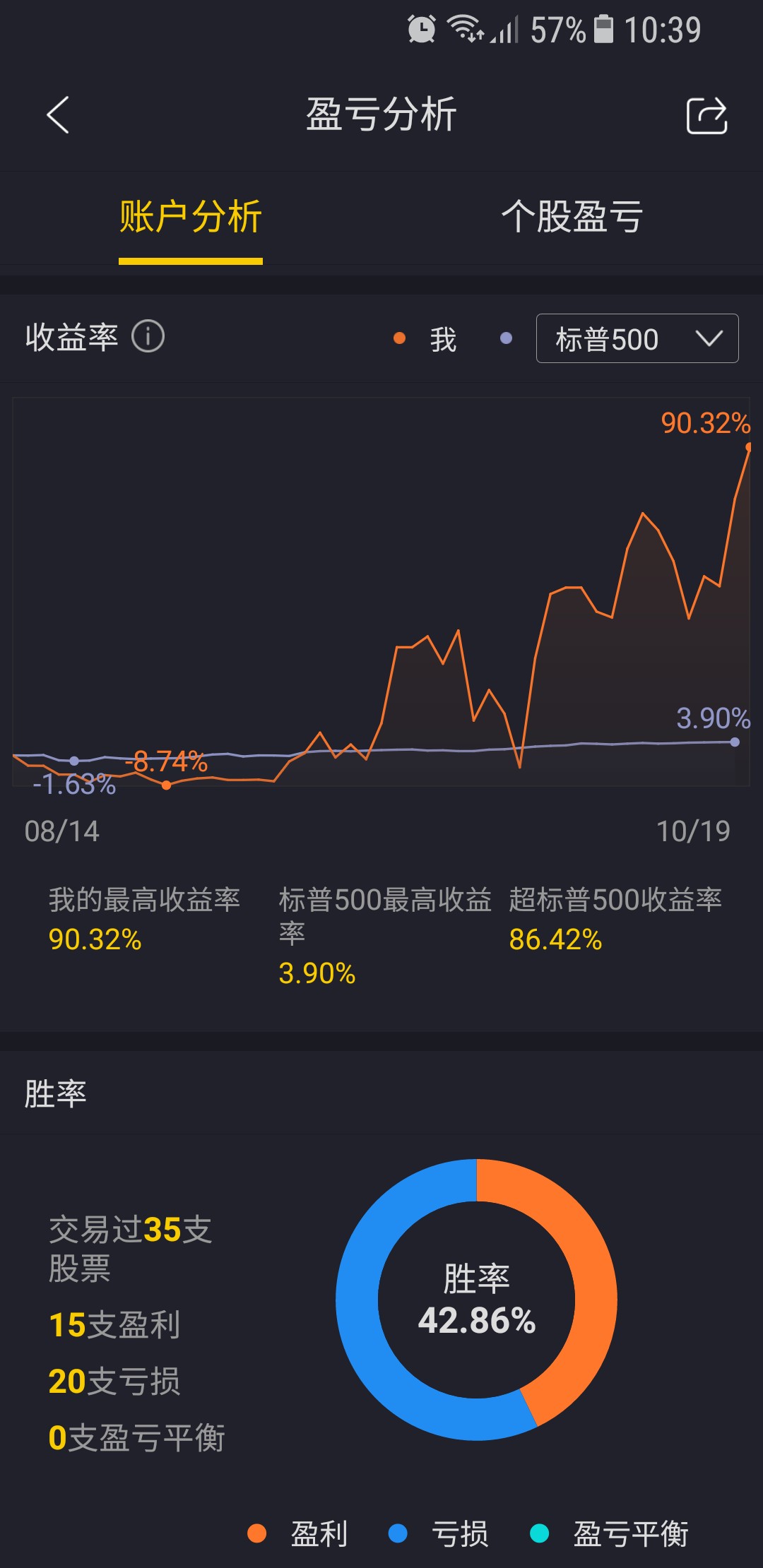Image resolution: width=763 pixels, height=1568 pixels.
Task: Share the profit and loss analysis
Action: (707, 115)
